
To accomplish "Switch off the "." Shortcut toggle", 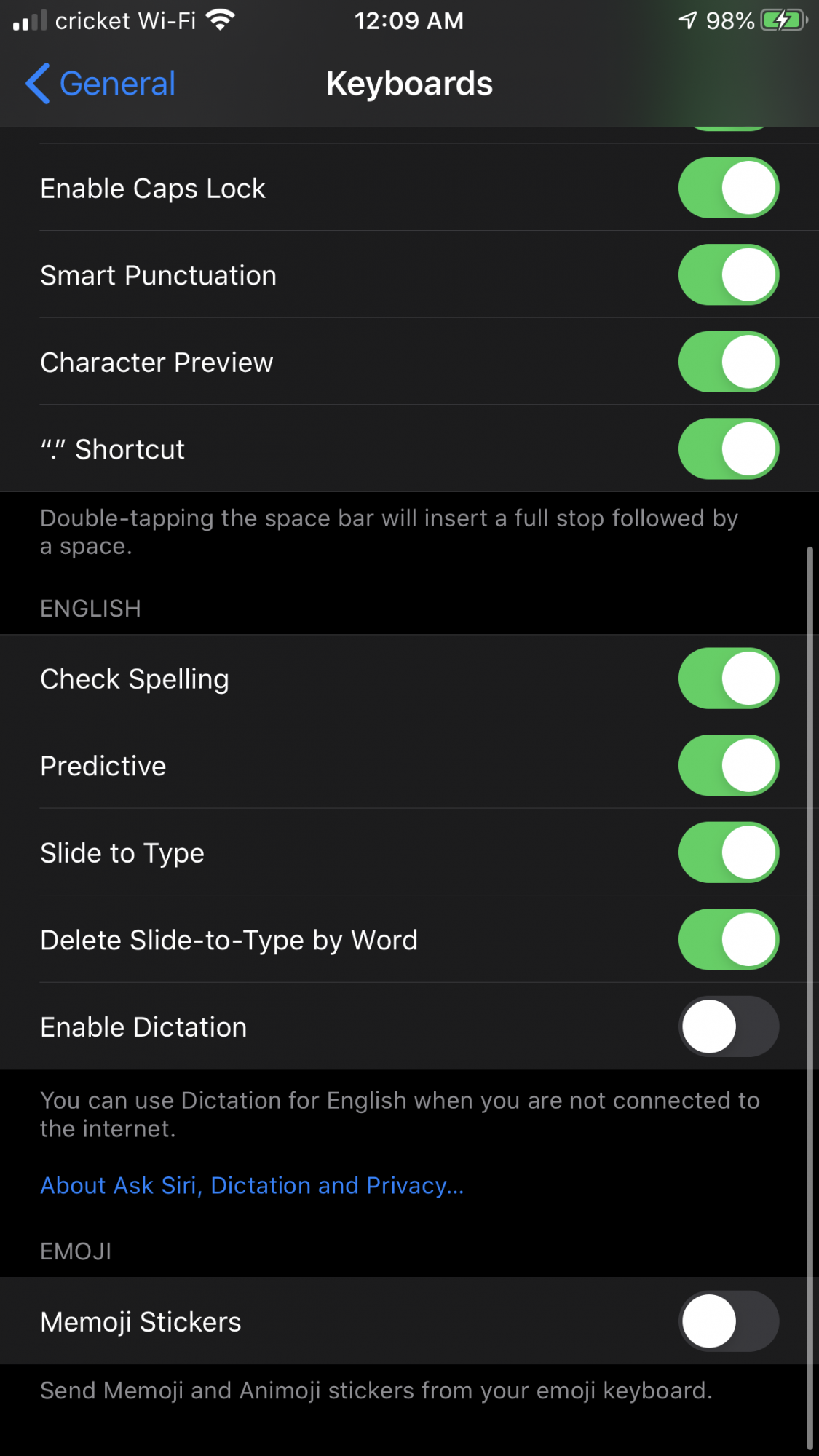I will coord(728,449).
